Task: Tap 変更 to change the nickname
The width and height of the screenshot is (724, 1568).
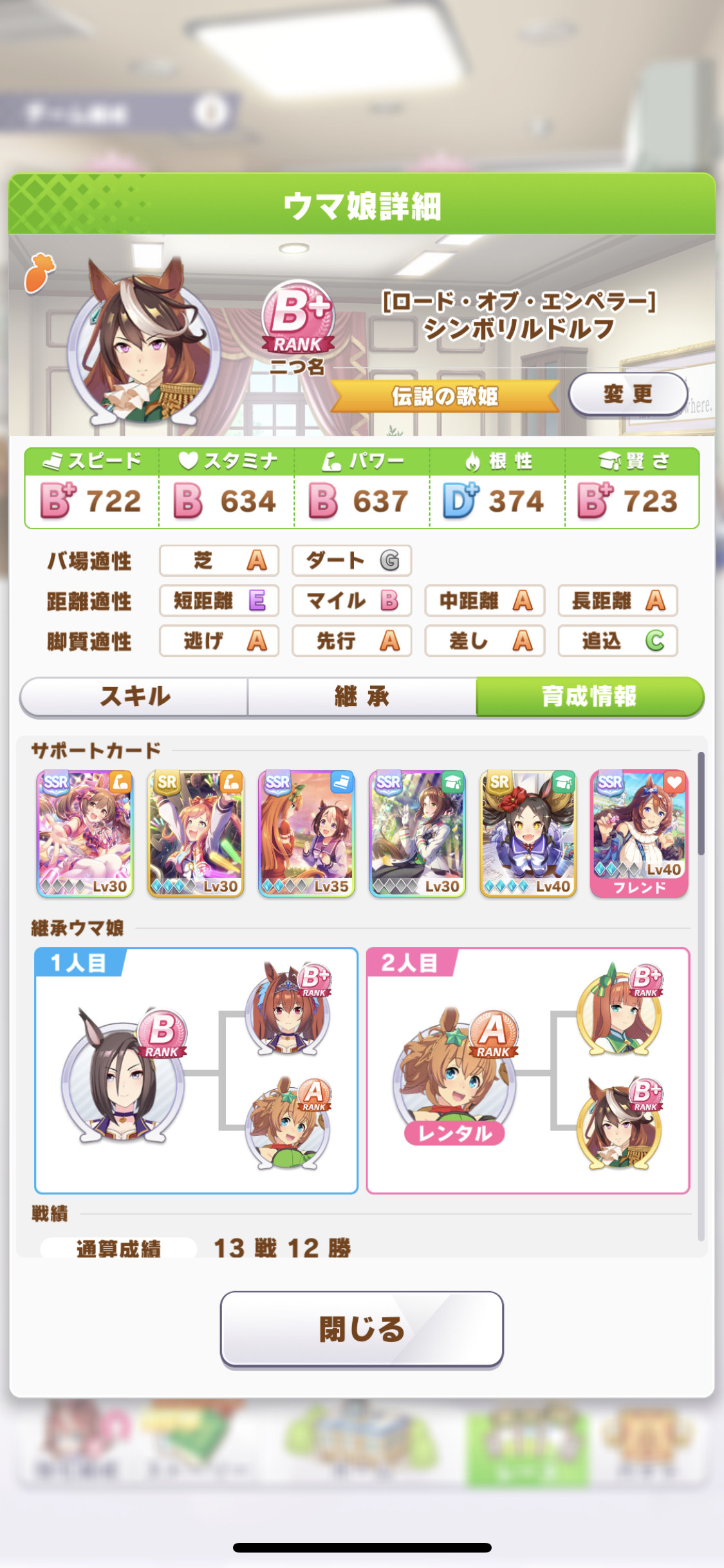Action: tap(627, 394)
